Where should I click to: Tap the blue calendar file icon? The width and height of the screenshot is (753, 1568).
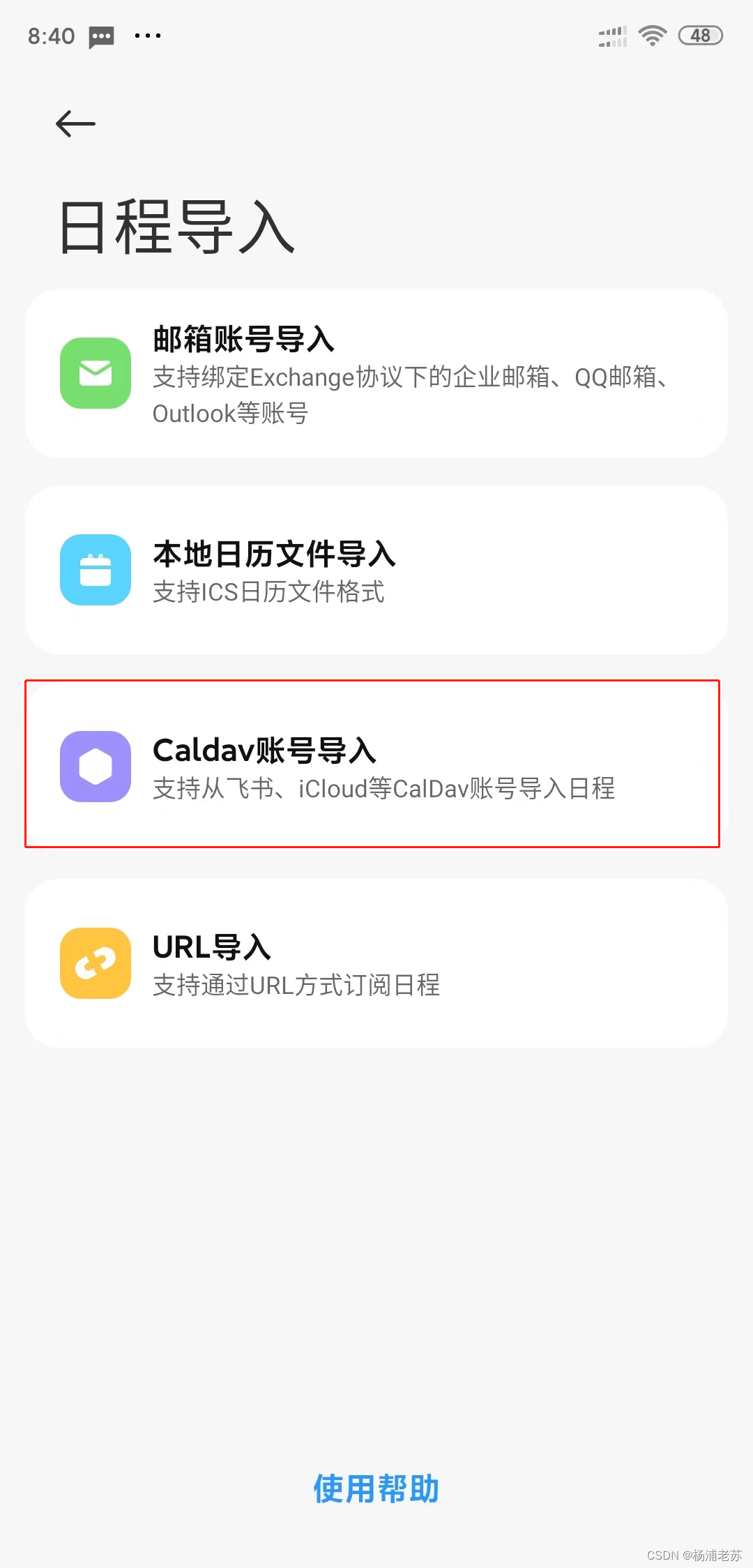coord(96,570)
